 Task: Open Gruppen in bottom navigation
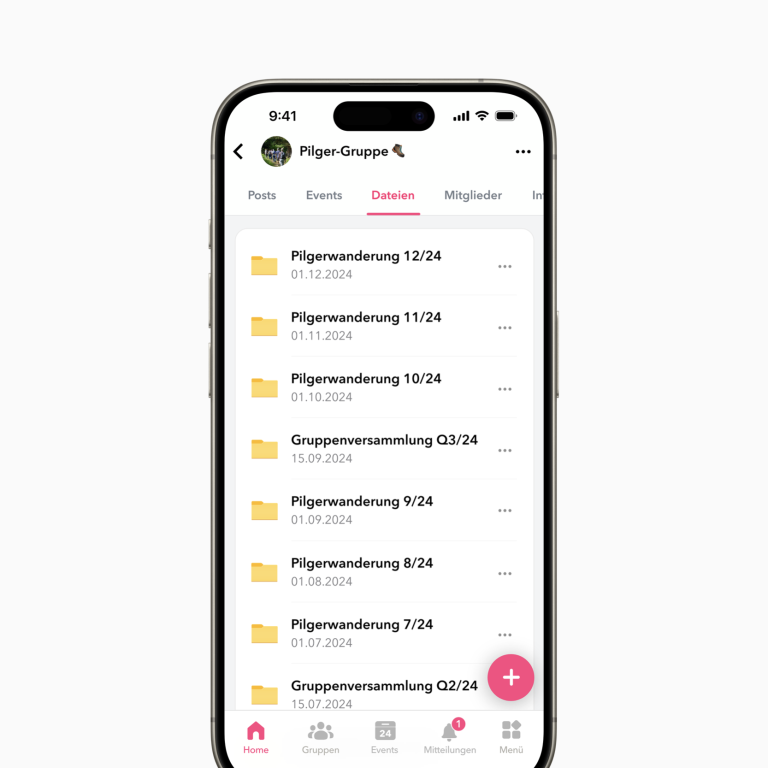(x=320, y=737)
